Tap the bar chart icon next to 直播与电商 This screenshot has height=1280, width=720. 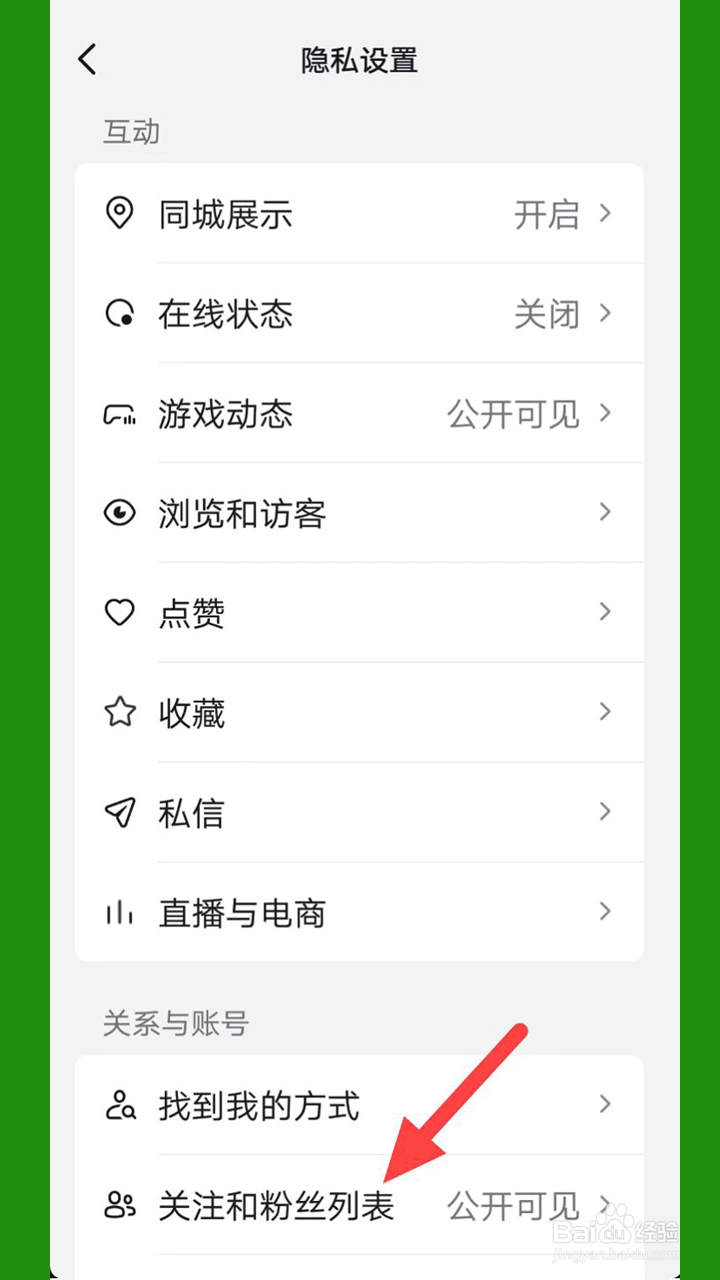tap(120, 911)
